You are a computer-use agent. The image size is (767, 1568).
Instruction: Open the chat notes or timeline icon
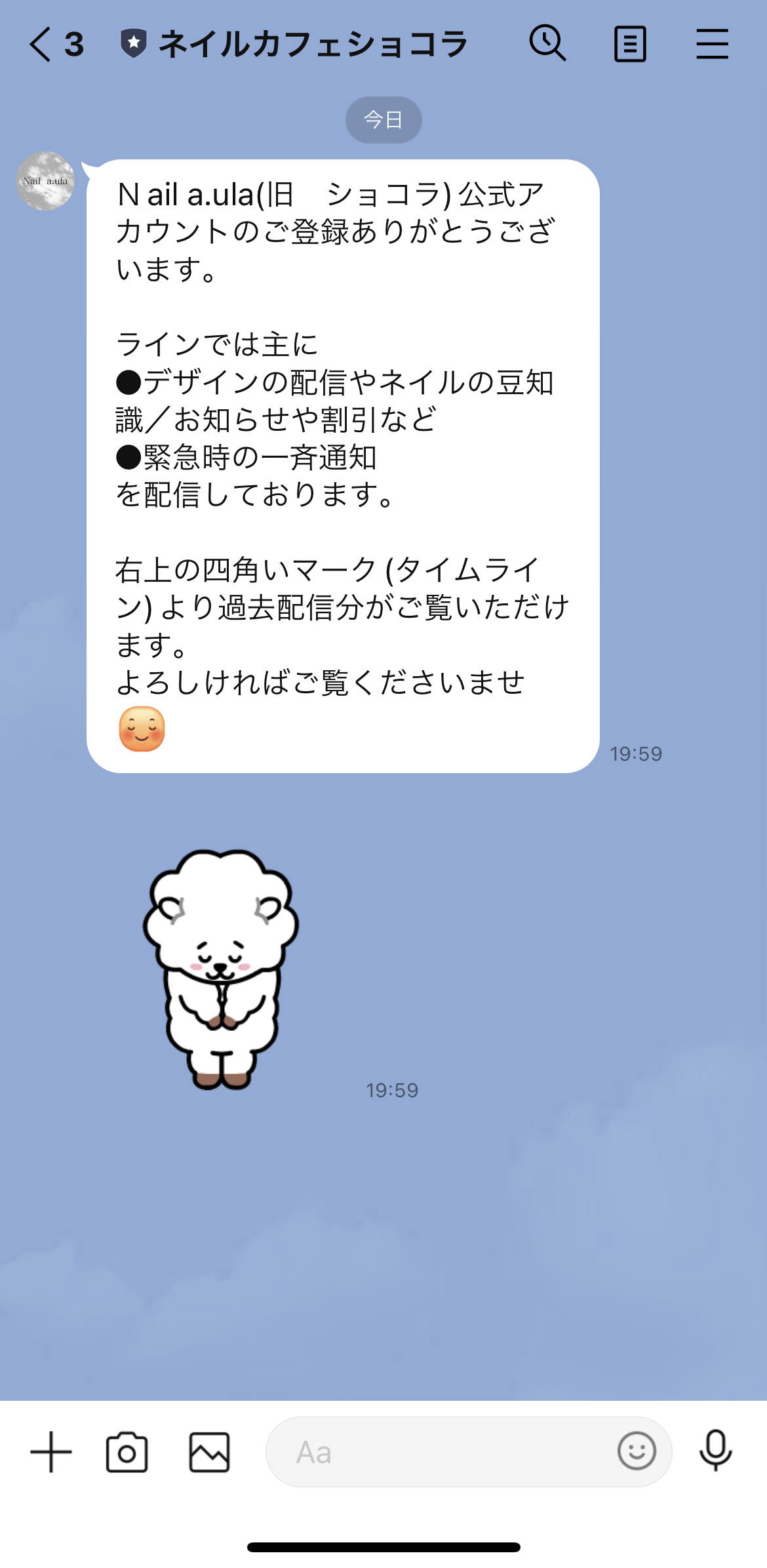point(630,43)
